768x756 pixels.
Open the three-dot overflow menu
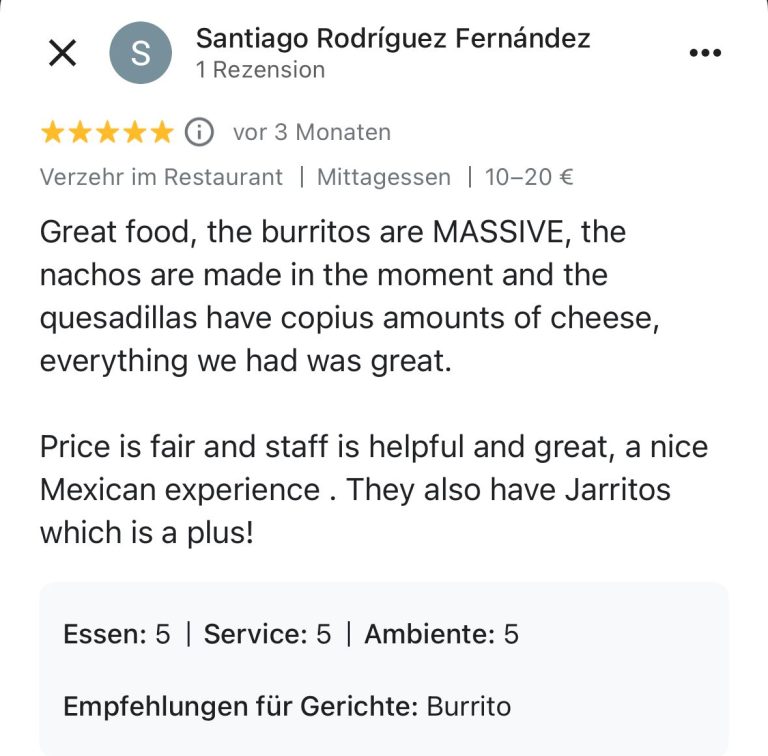pyautogui.click(x=705, y=53)
